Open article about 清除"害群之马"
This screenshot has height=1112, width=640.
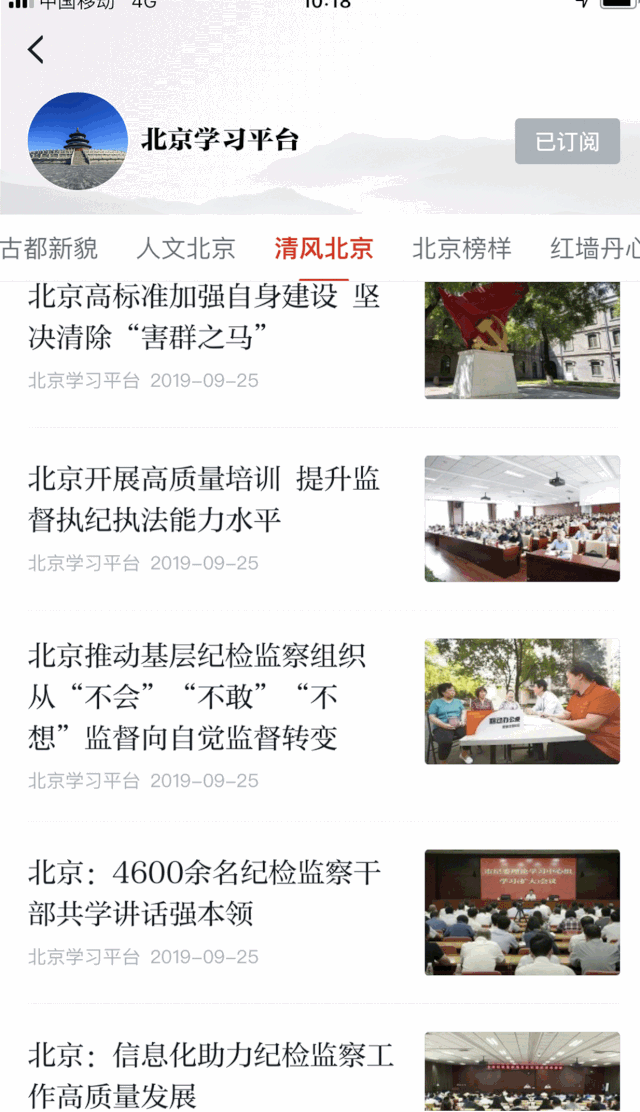[x=324, y=340]
